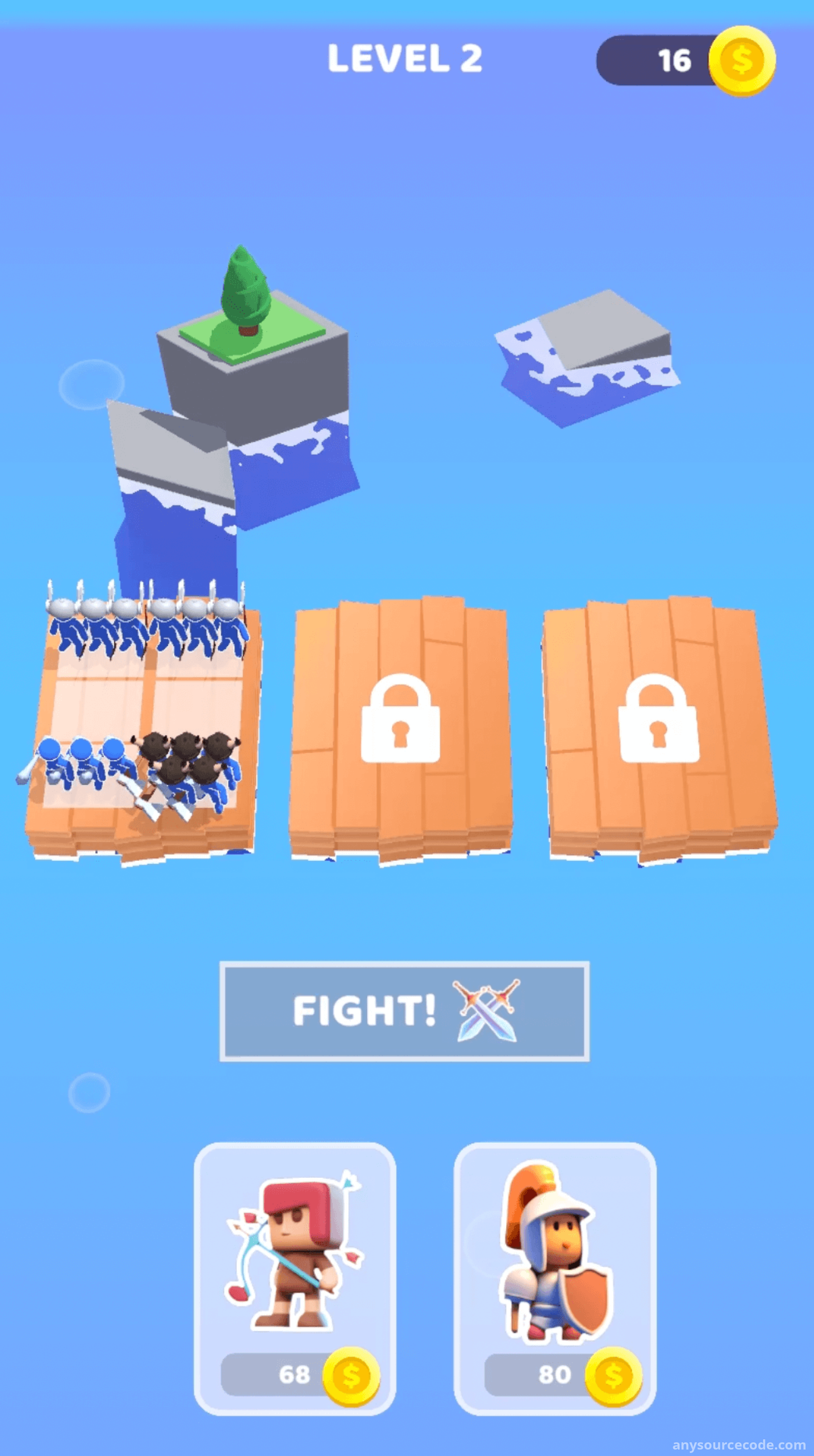Start the battle with the FIGHT! button

point(404,1011)
